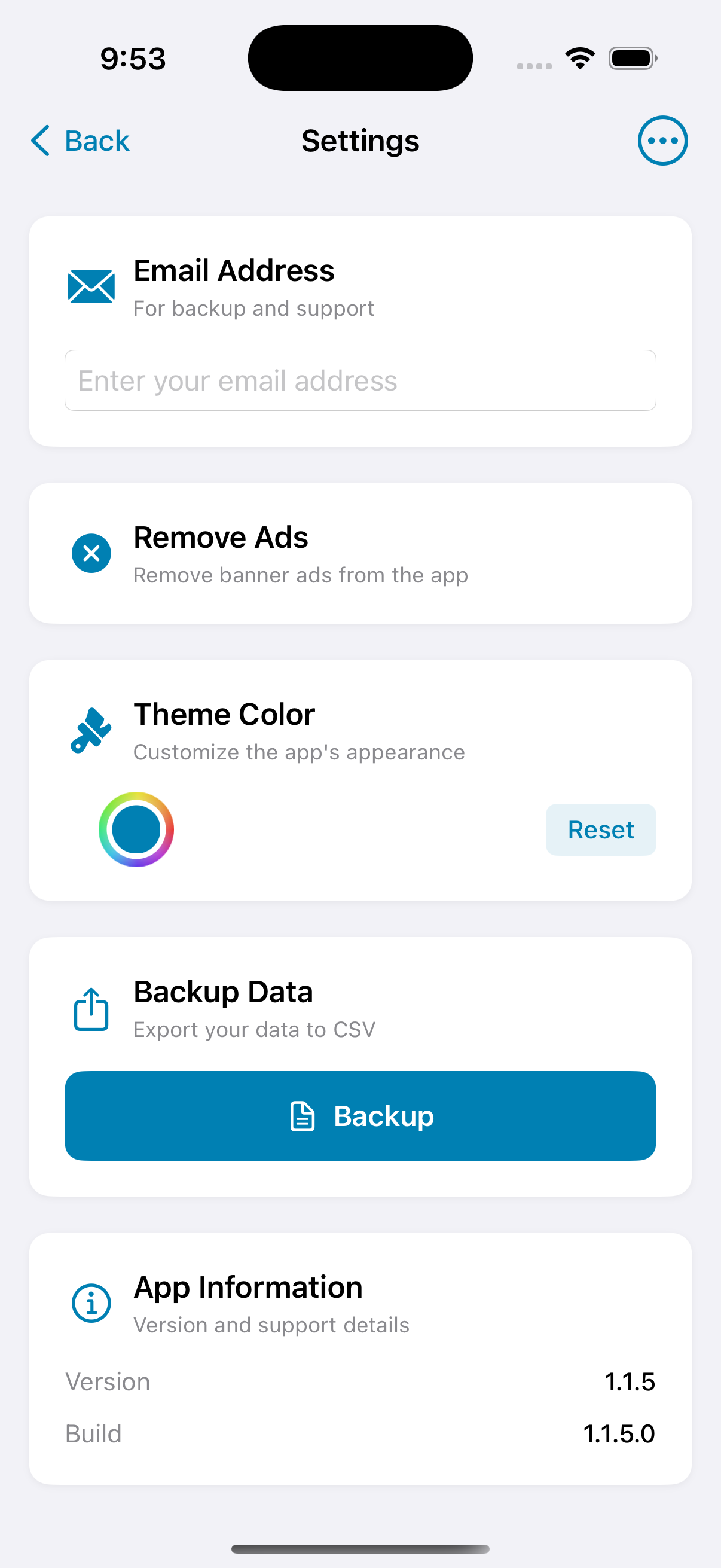Open the Remove Ads option
This screenshot has height=1568, width=721.
(359, 553)
